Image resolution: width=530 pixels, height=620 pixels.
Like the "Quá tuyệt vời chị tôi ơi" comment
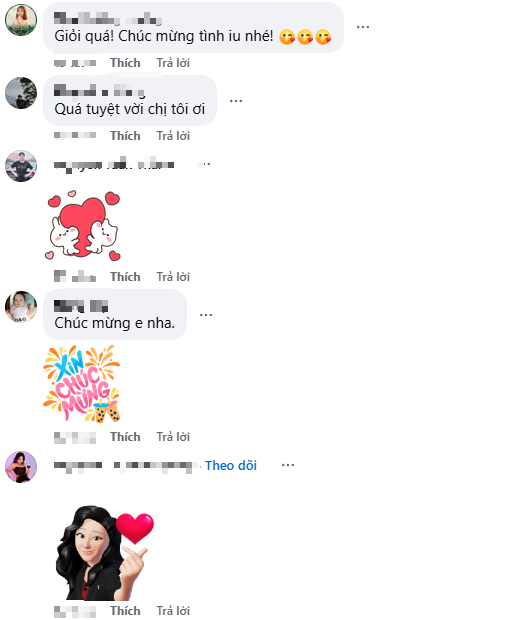tap(125, 136)
